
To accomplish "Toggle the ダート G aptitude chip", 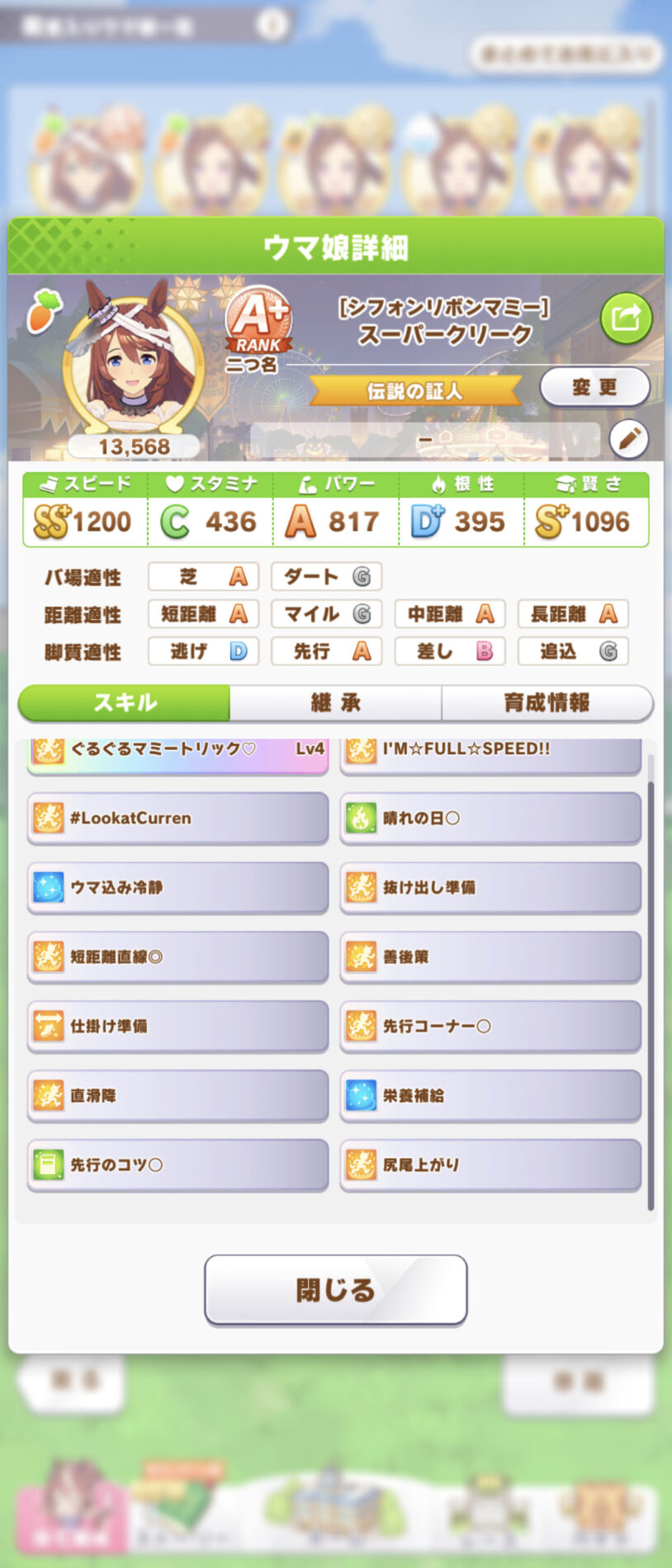I will click(x=326, y=577).
